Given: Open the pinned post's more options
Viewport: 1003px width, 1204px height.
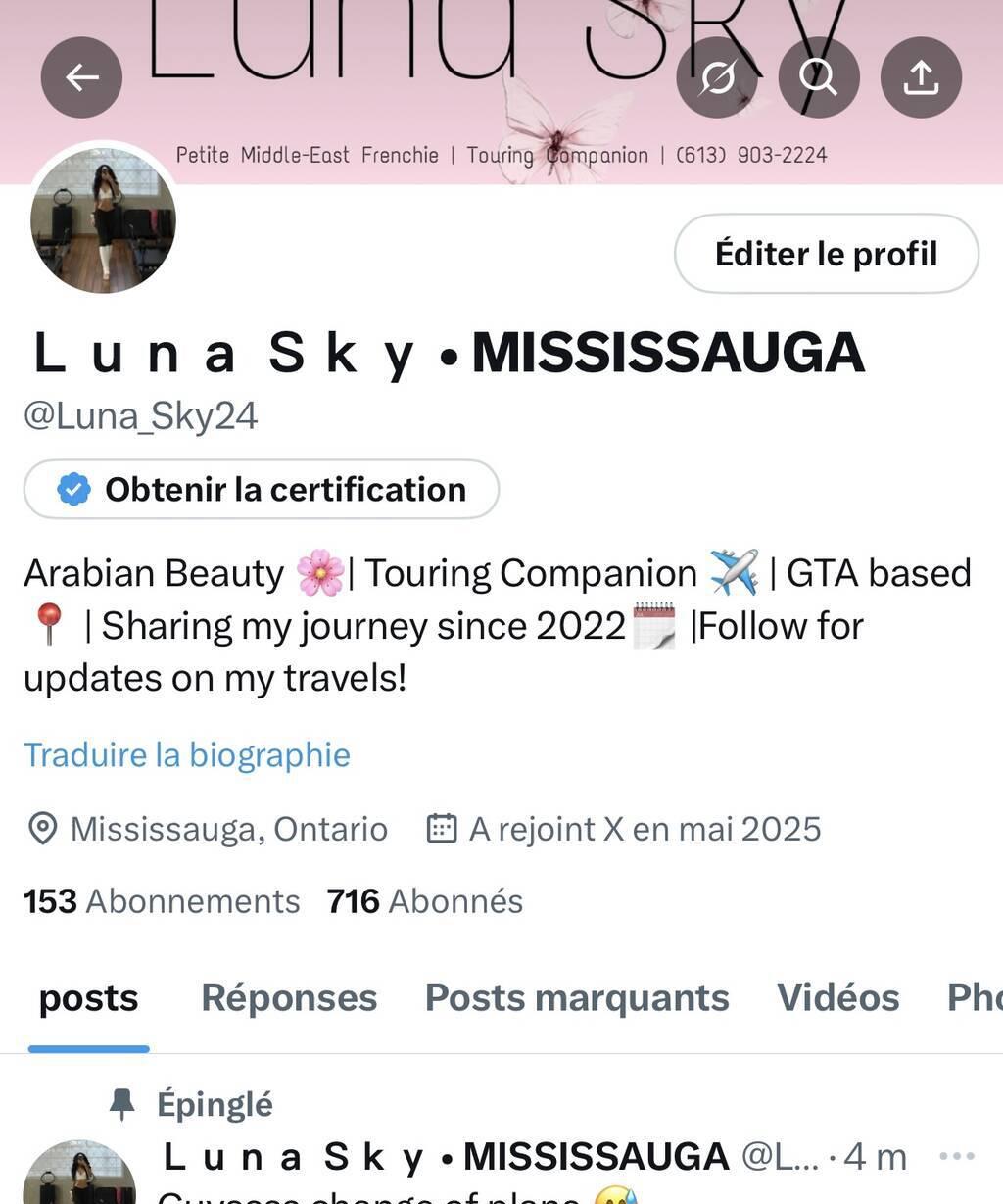Looking at the screenshot, I should click(956, 1156).
